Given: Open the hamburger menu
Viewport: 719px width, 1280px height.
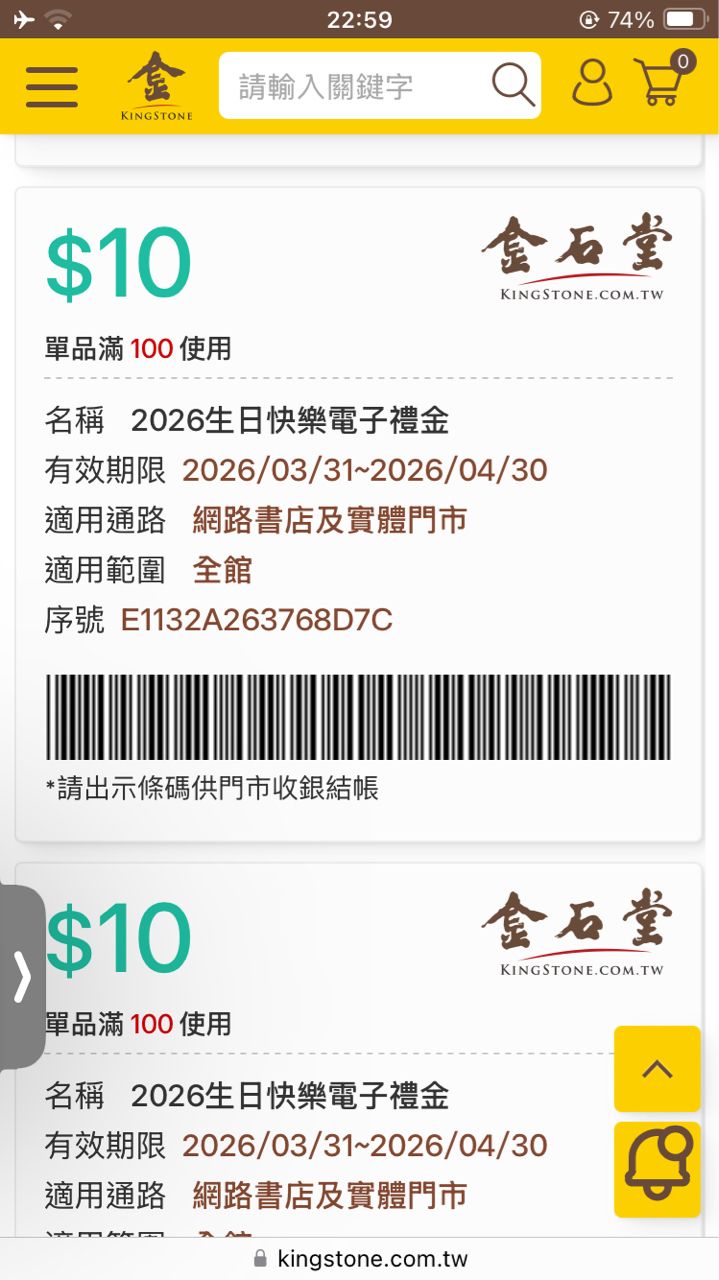Looking at the screenshot, I should (x=52, y=87).
